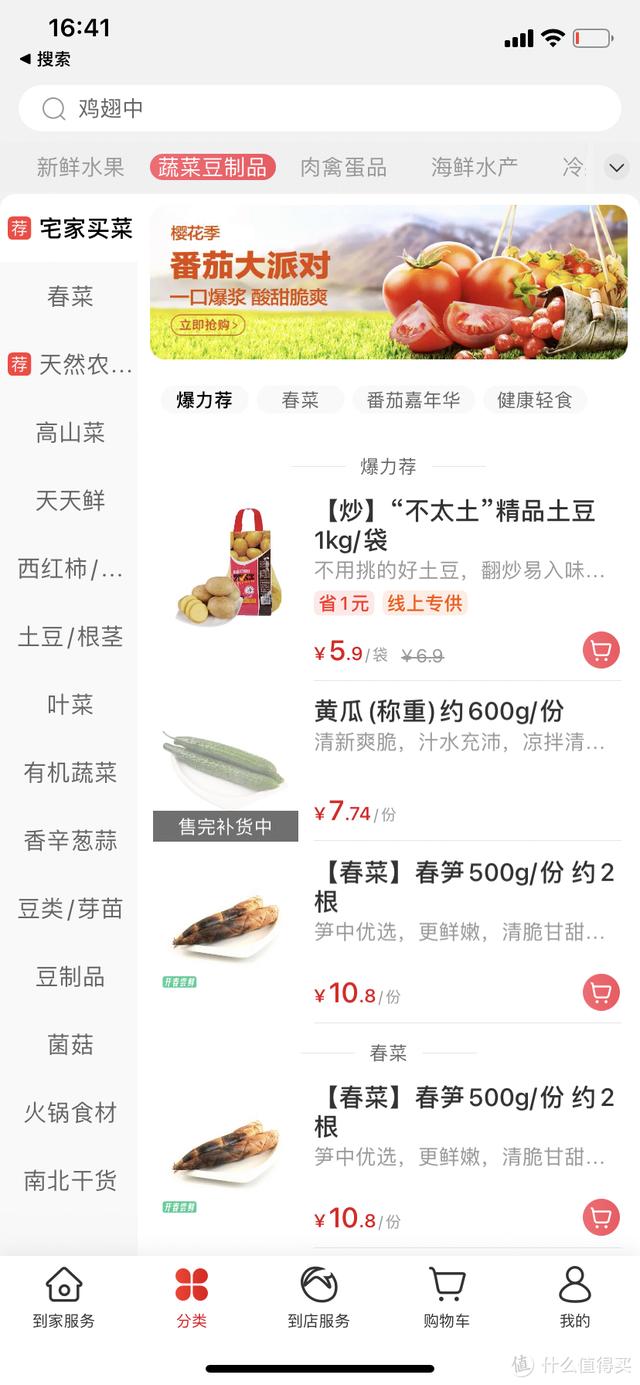This screenshot has width=640, height=1385.
Task: Expand the category dropdown arrow
Action: (x=616, y=167)
